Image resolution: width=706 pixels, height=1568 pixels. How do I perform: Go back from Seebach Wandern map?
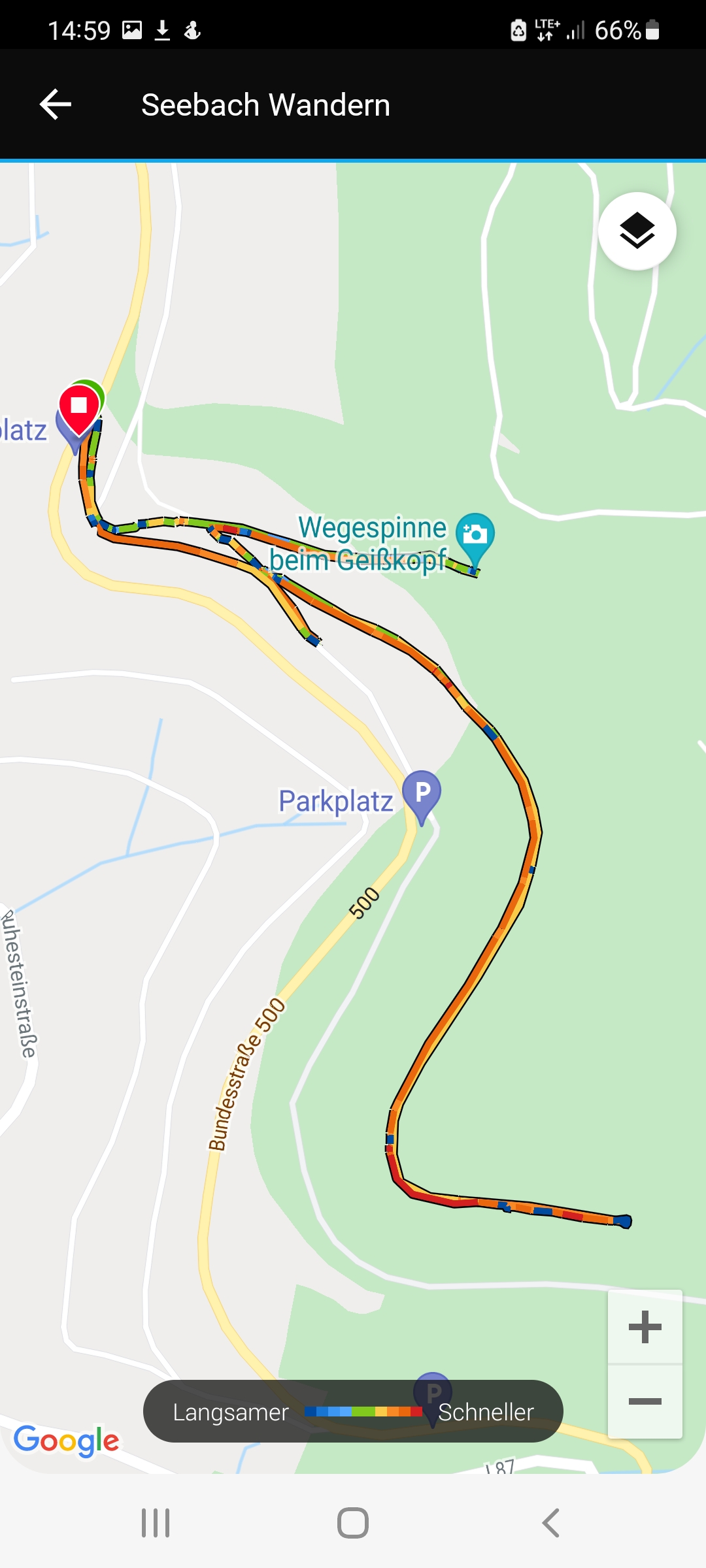coord(56,105)
